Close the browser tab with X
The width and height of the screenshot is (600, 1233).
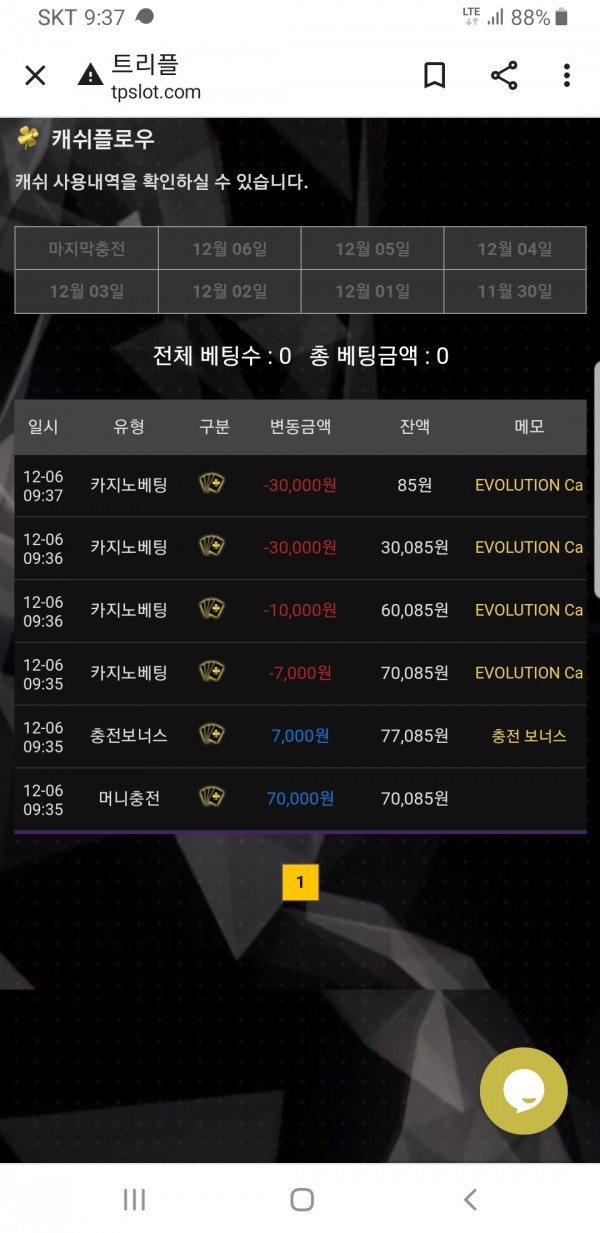click(35, 75)
